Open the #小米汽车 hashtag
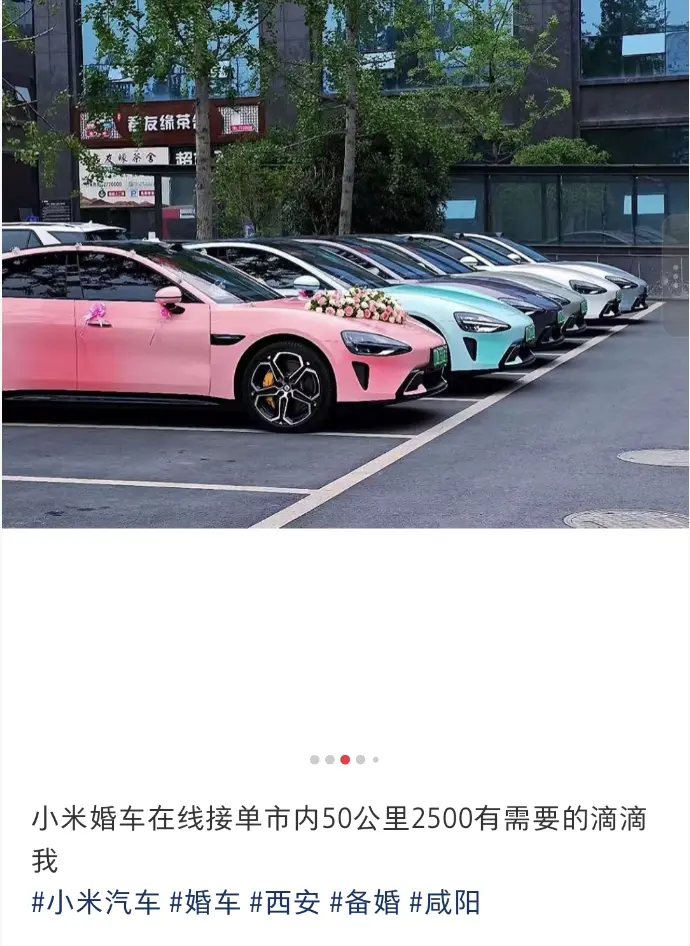 (96, 903)
